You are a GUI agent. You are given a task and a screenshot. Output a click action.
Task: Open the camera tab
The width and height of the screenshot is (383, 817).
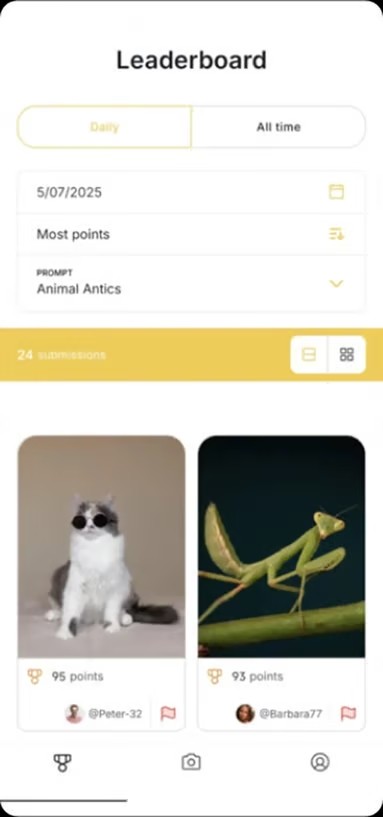(x=191, y=762)
